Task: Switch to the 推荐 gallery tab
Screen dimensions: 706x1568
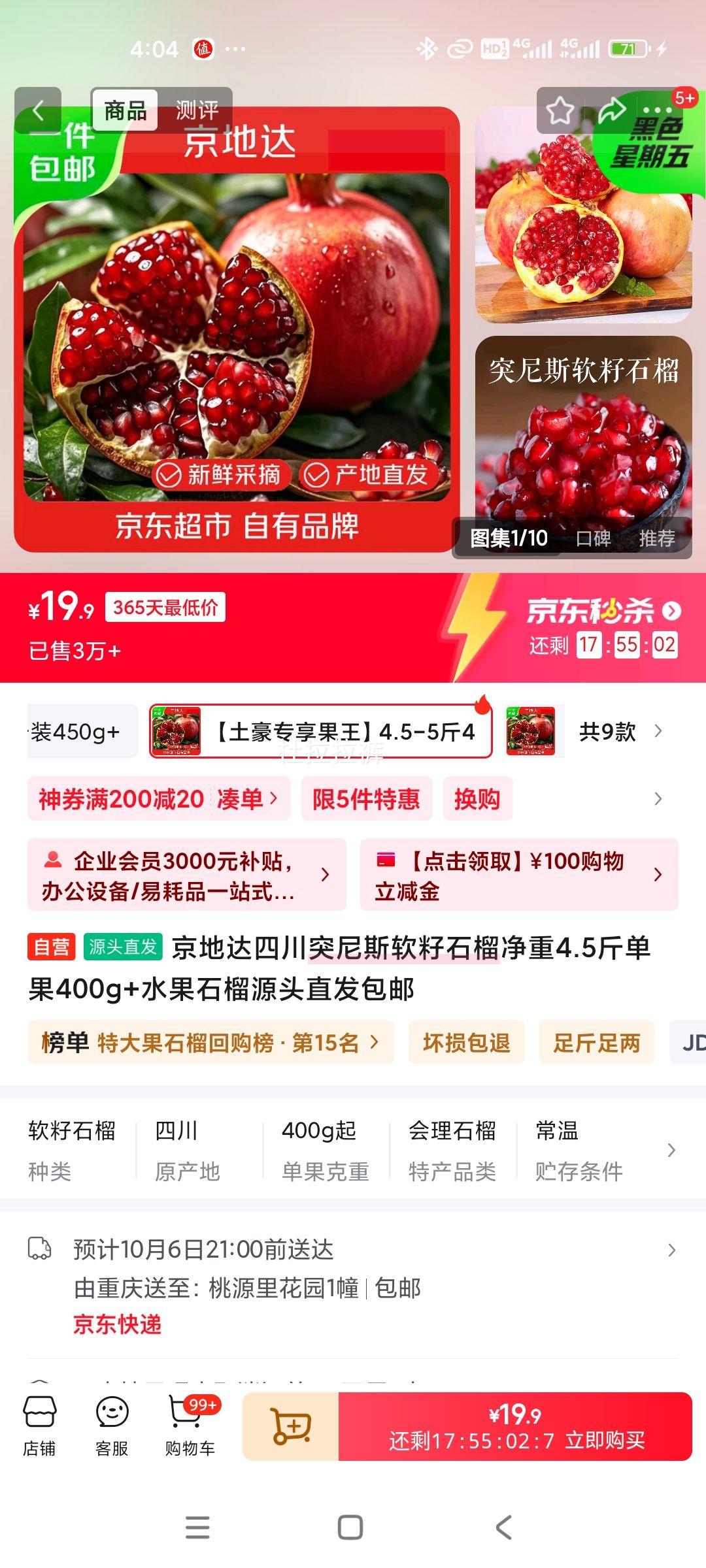Action: pos(656,538)
